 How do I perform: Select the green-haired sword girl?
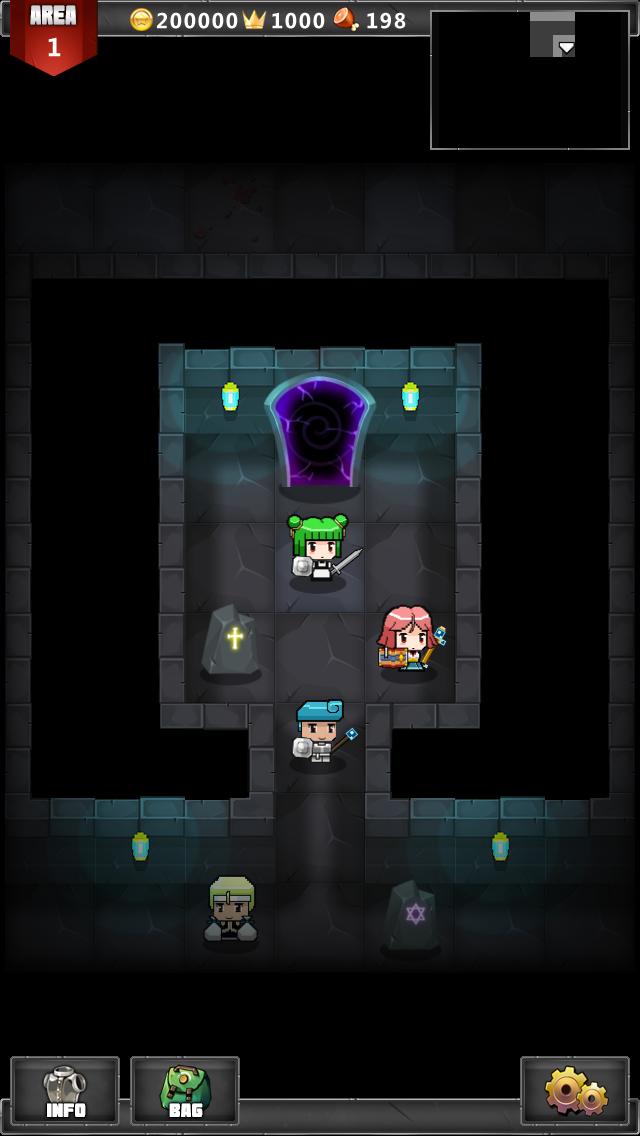[318, 550]
